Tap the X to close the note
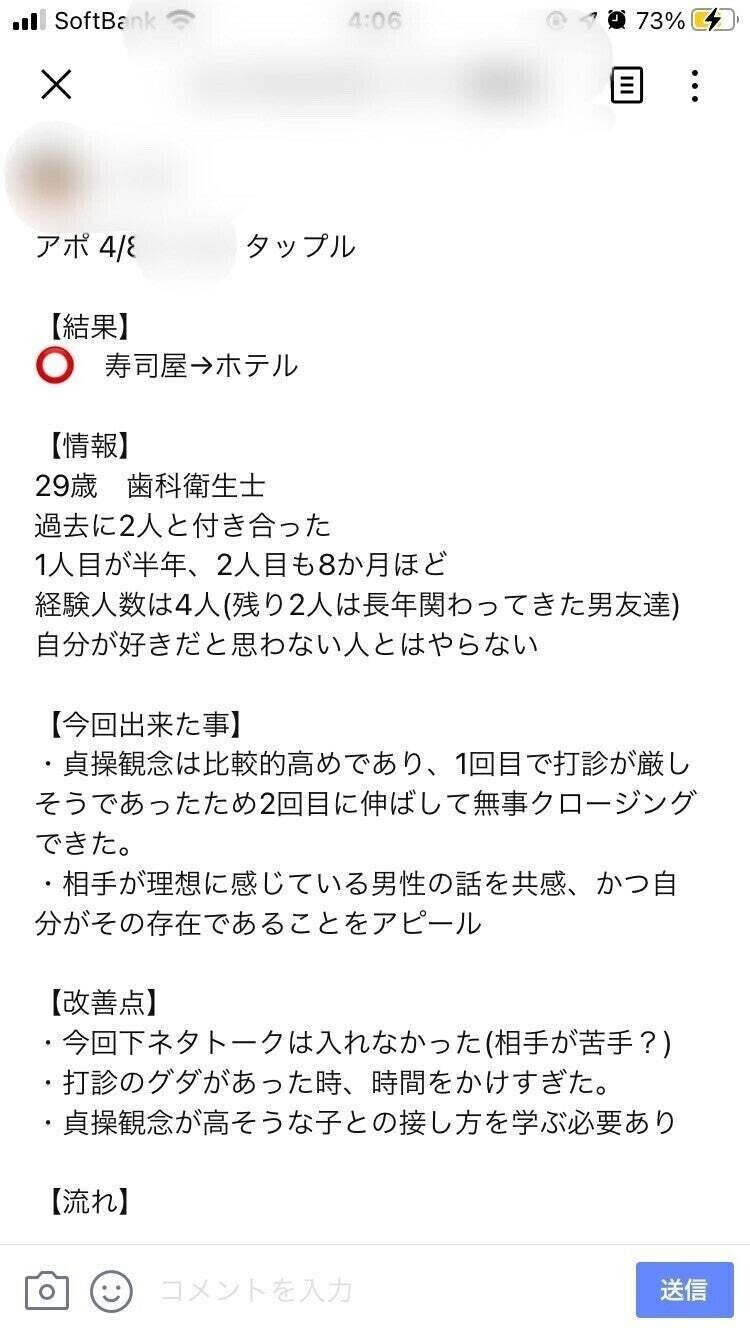Image resolution: width=750 pixels, height=1334 pixels. (x=57, y=85)
